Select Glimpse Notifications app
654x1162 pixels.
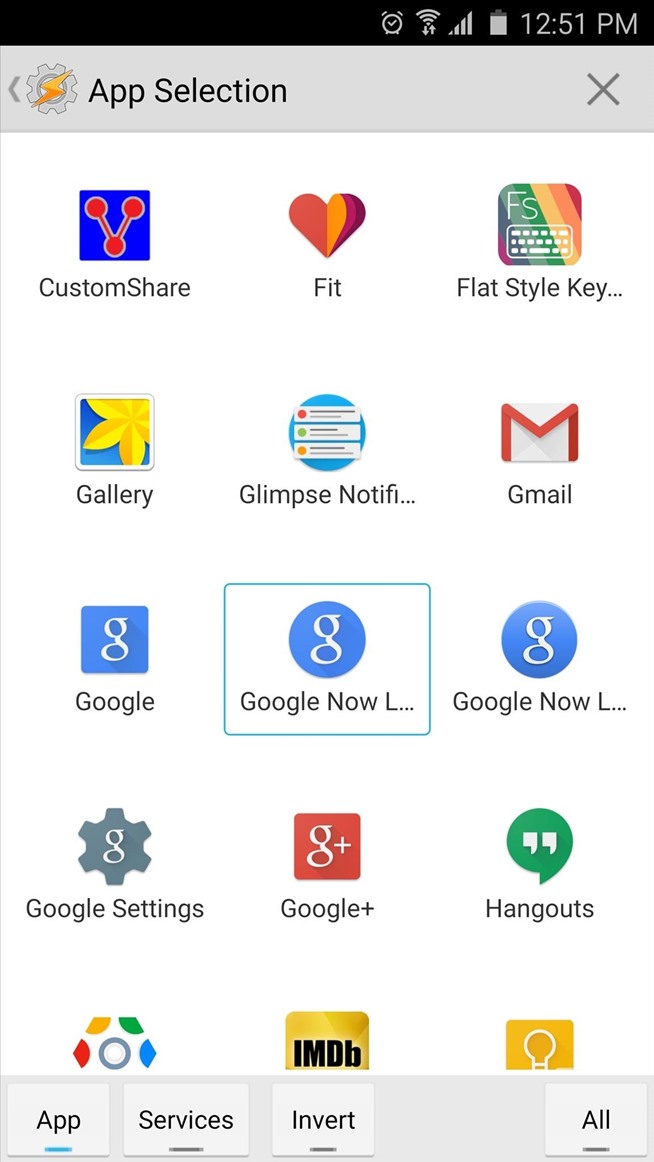(x=327, y=451)
